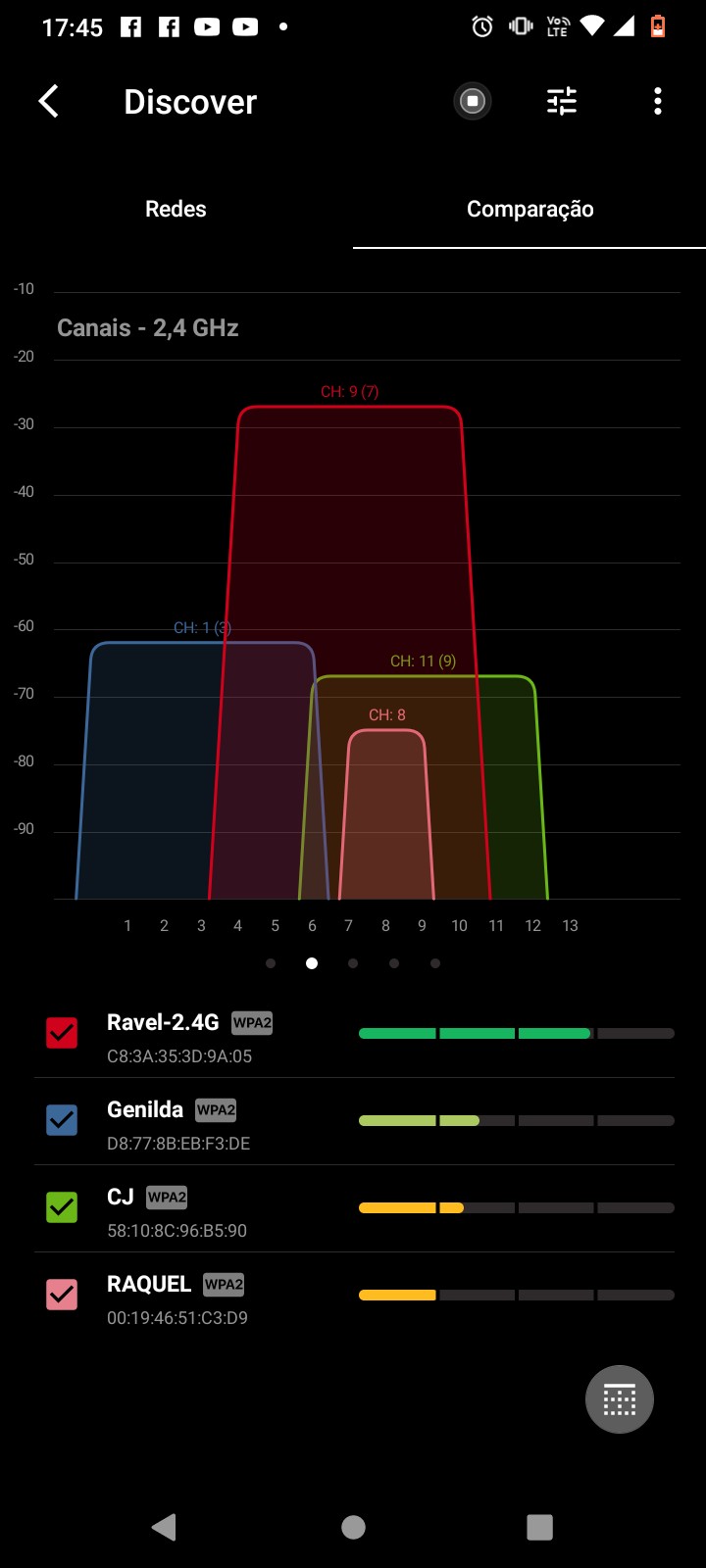Uncheck the Ravel-2.4G network
The height and width of the screenshot is (1568, 706).
coord(62,1033)
